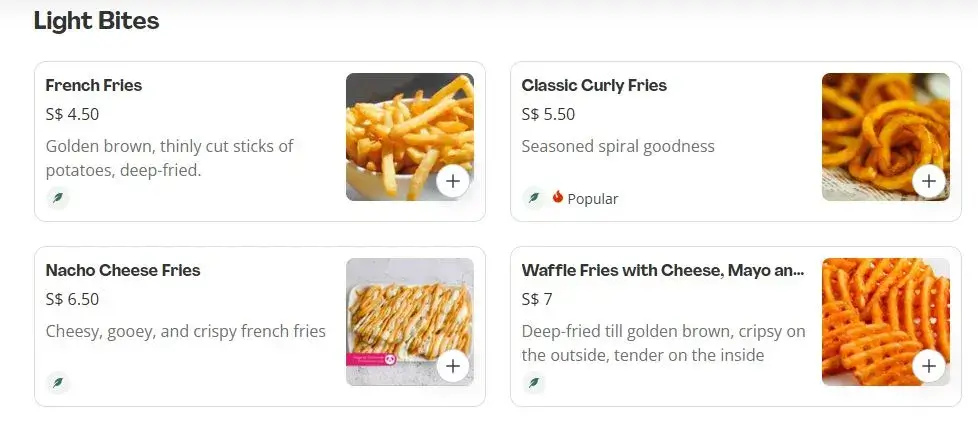The image size is (978, 424).
Task: Add French Fries to the cart
Action: click(x=453, y=182)
